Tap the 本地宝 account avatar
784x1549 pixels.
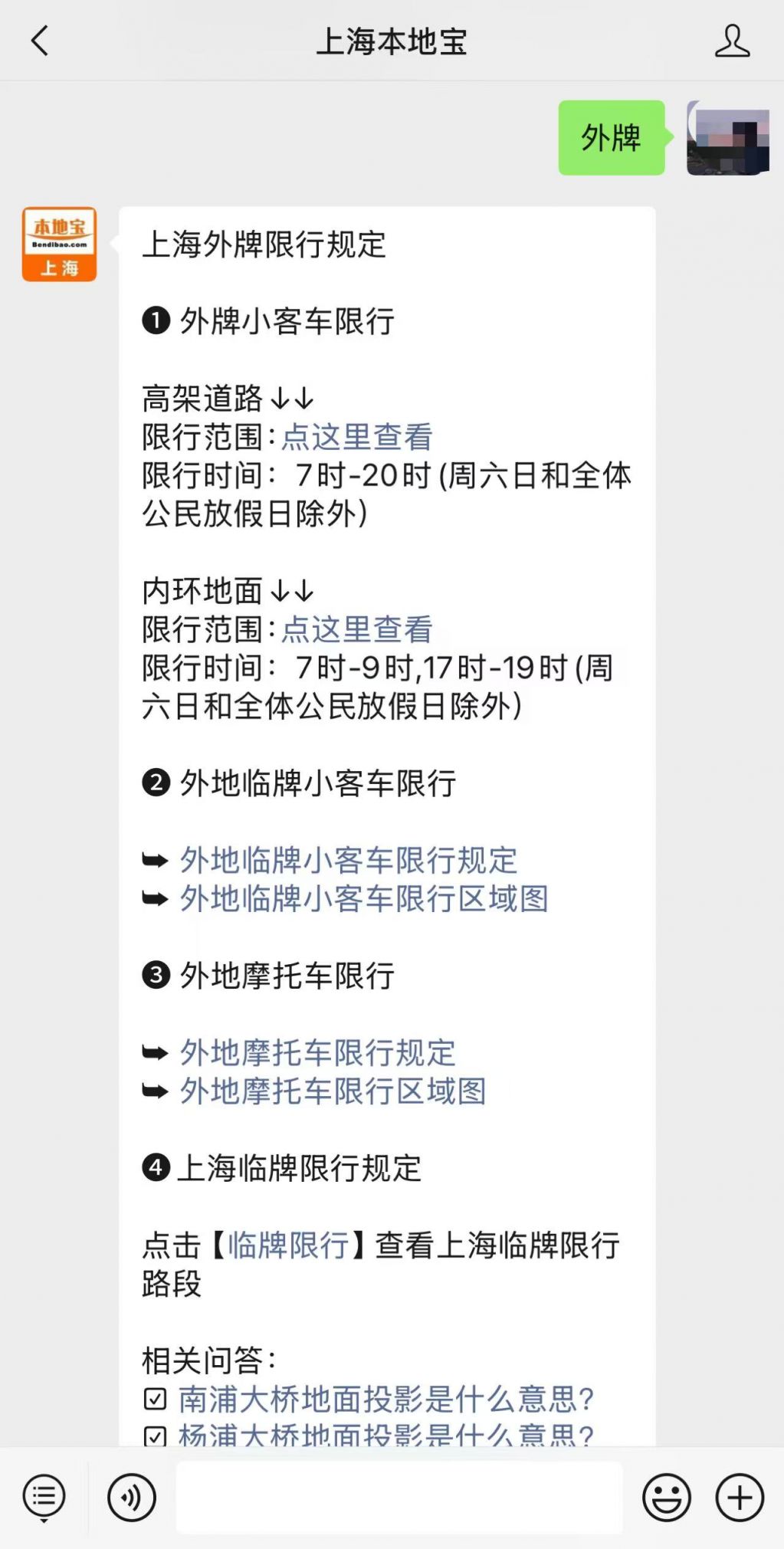click(x=58, y=245)
